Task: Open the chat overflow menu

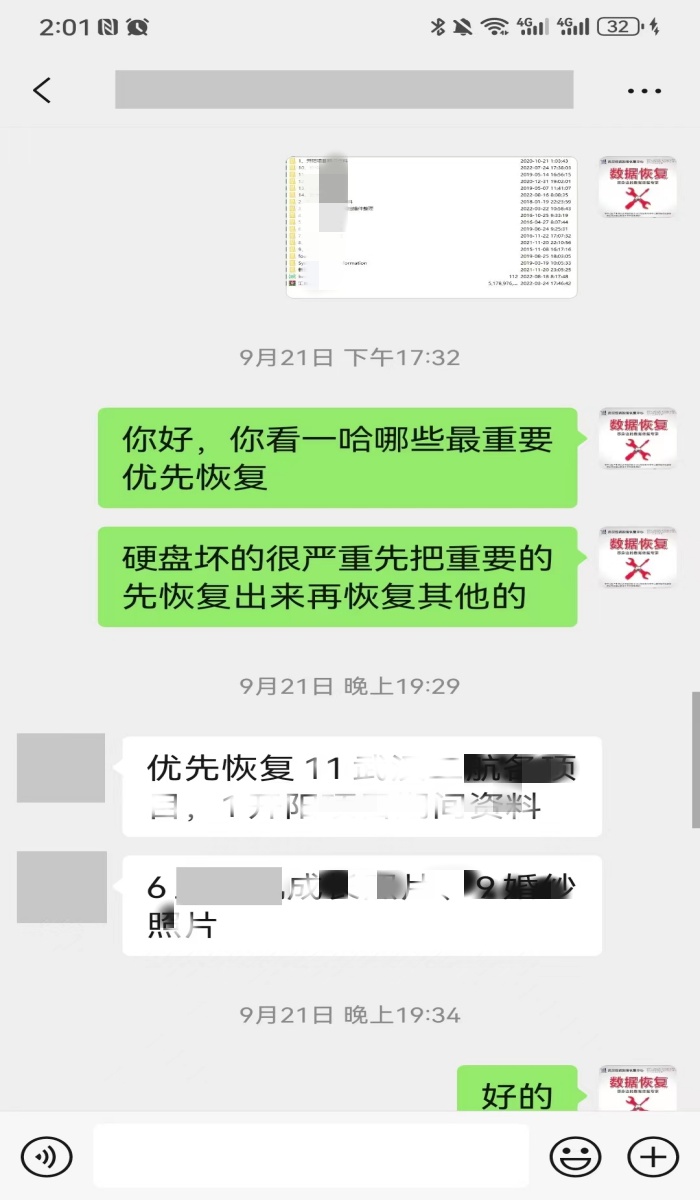Action: pos(644,90)
